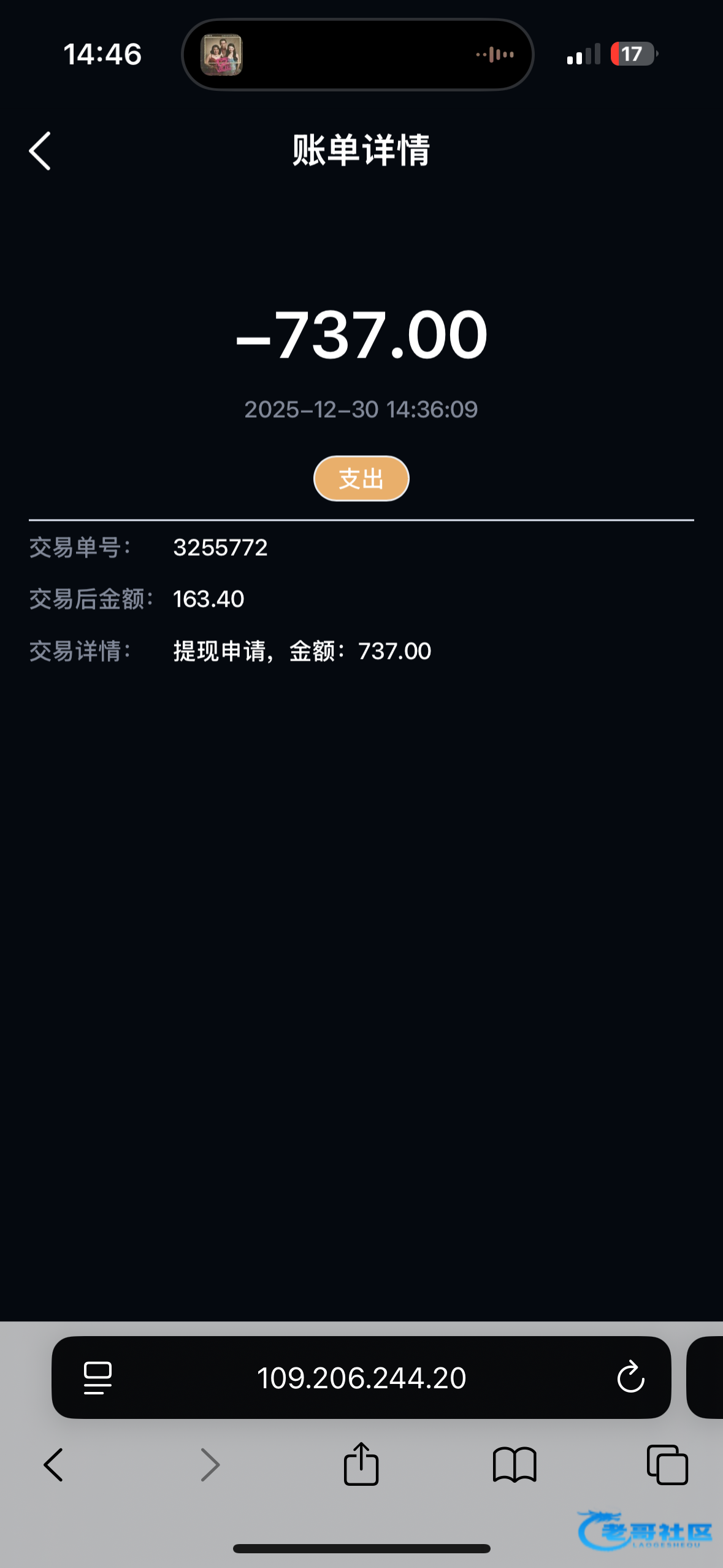Open the now-playing activity in Dynamic Island
Image resolution: width=723 pixels, height=1568 pixels.
(358, 55)
